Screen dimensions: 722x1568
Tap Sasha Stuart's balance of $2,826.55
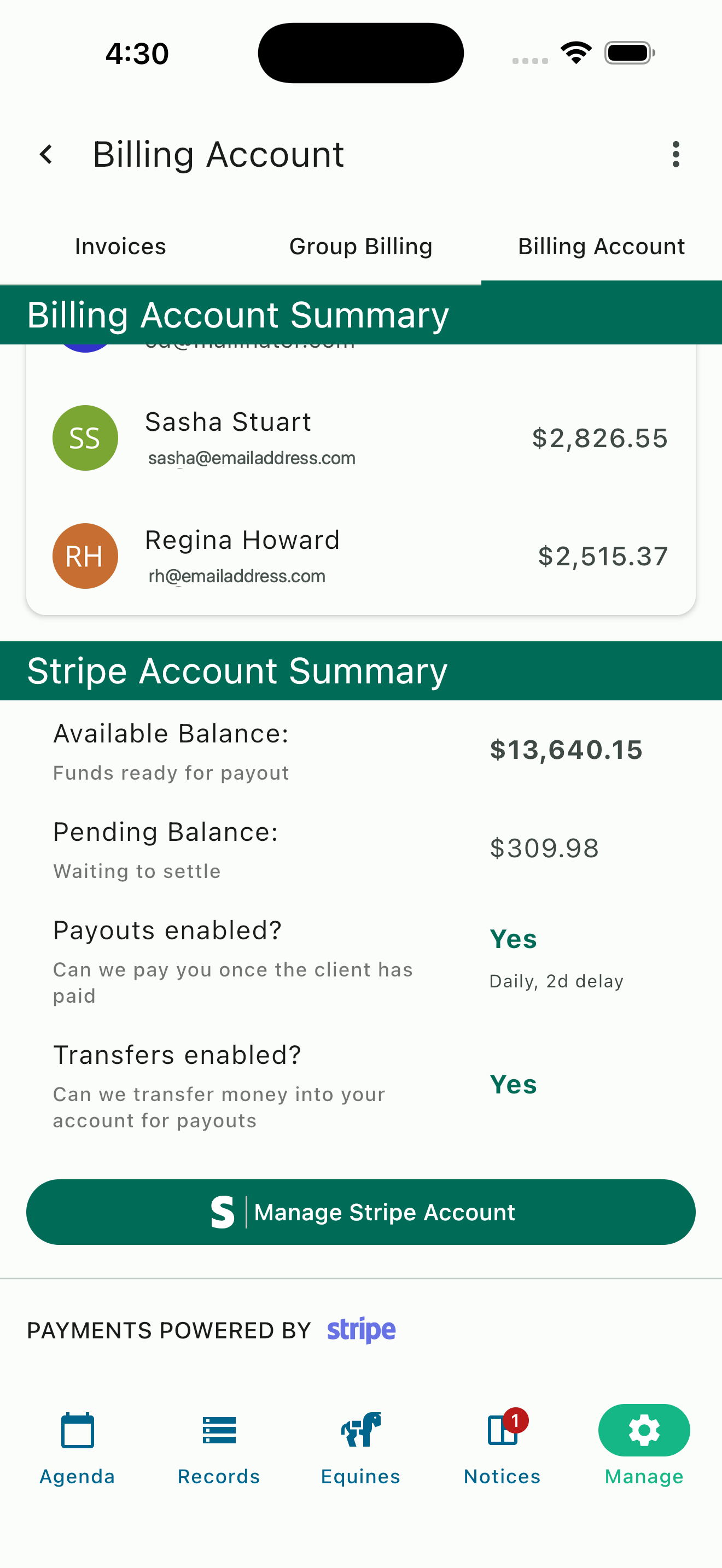click(x=599, y=437)
